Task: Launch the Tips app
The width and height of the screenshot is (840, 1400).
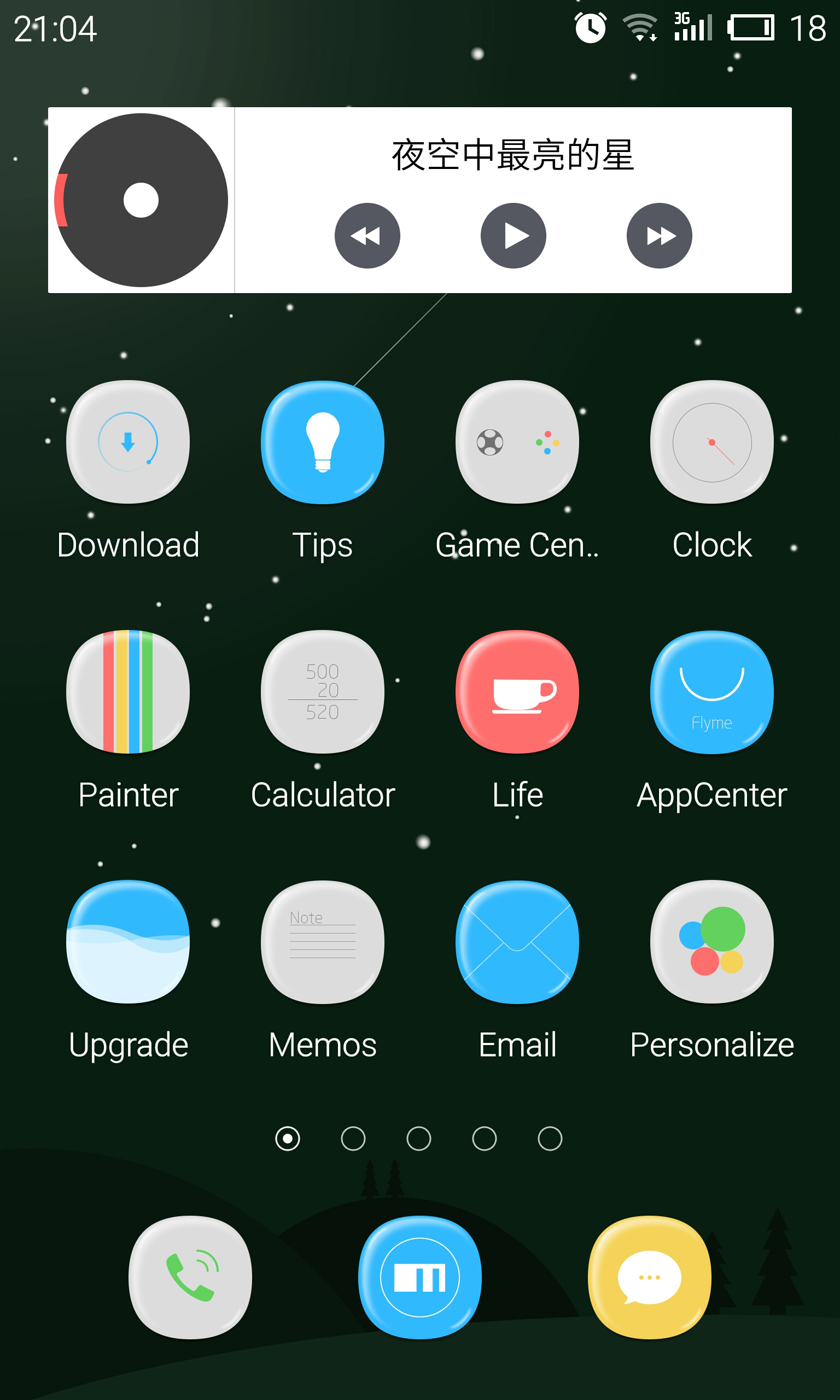Action: (322, 442)
